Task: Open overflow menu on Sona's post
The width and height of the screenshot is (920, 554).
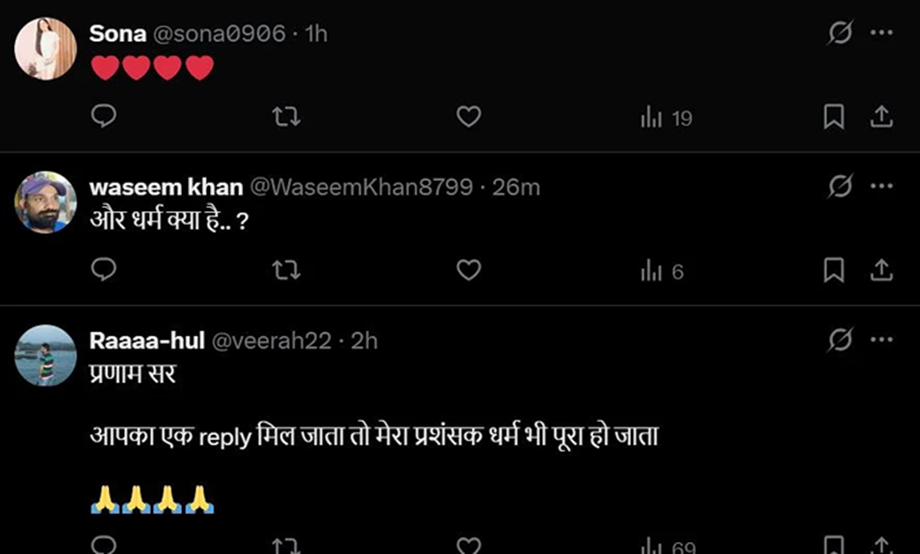Action: [881, 33]
